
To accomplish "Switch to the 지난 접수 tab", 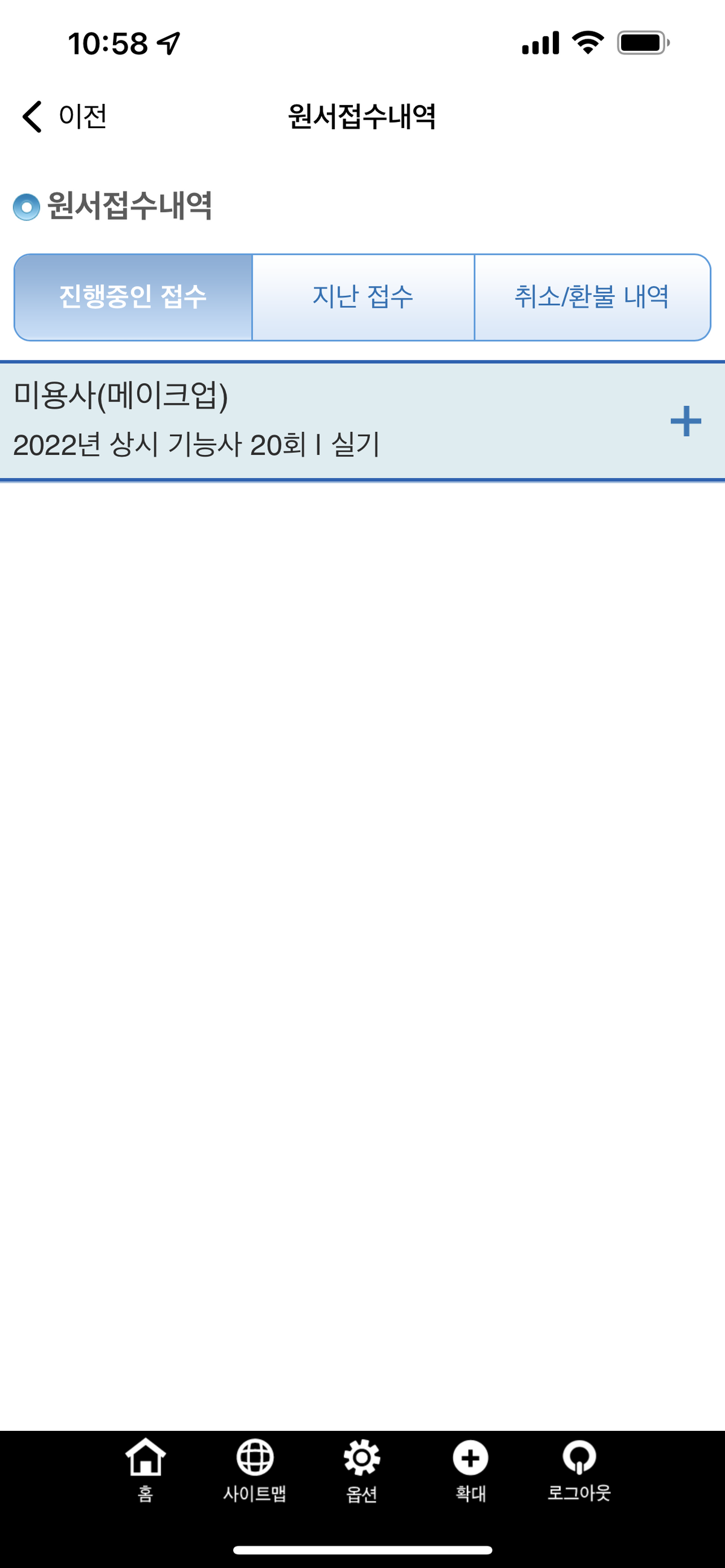I will click(363, 297).
